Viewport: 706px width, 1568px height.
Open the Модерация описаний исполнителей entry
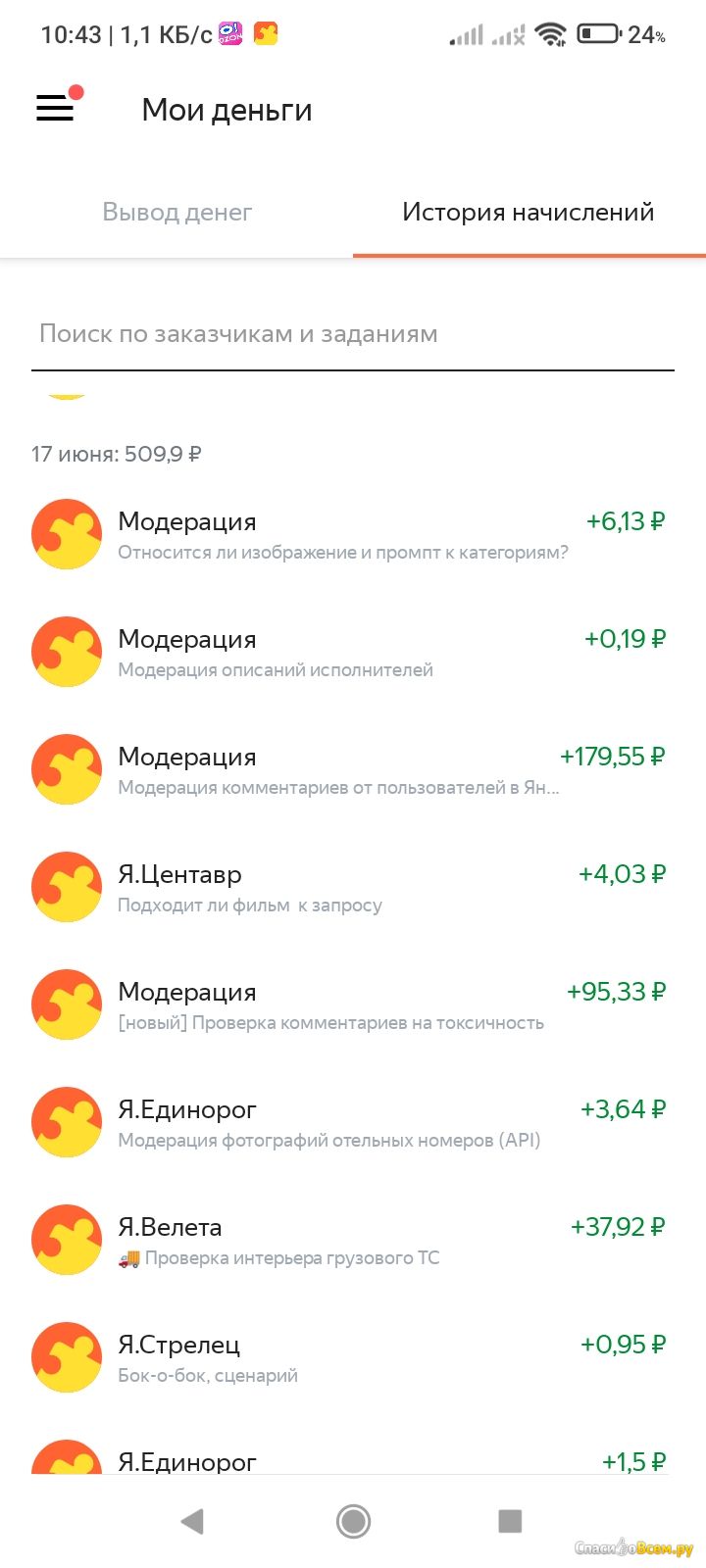pyautogui.click(x=353, y=653)
